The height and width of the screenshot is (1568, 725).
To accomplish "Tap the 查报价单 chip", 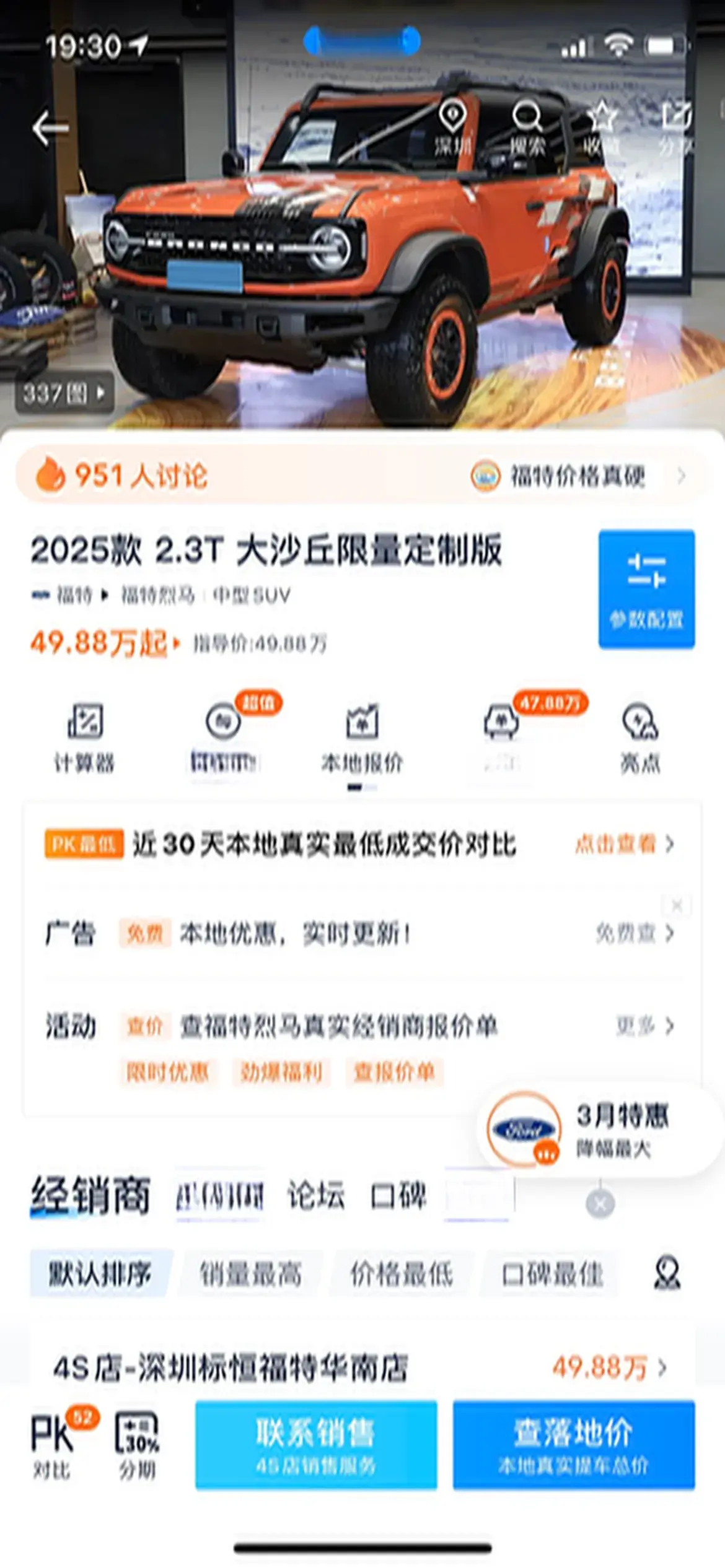I will point(394,1072).
